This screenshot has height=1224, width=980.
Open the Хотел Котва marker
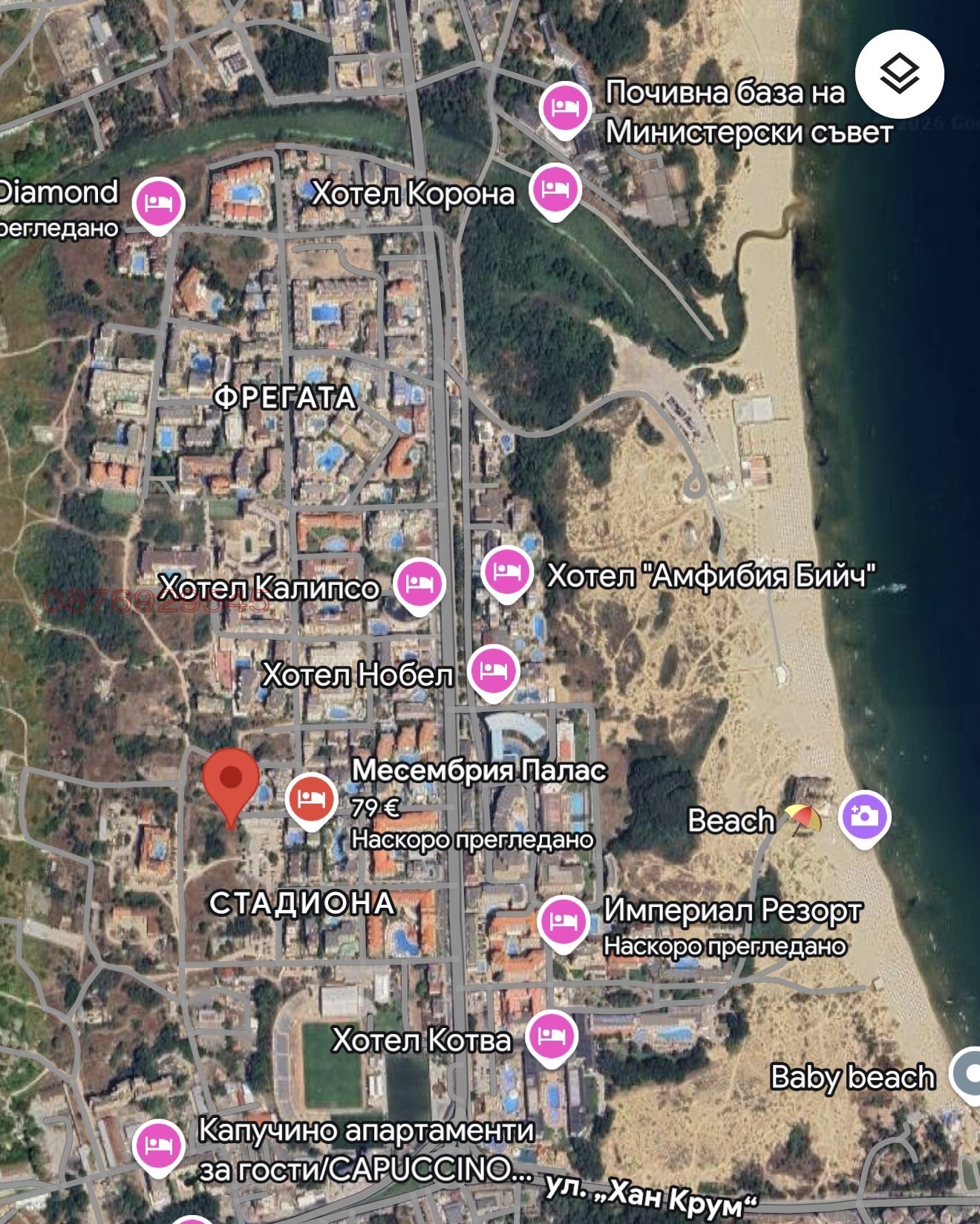click(x=552, y=1036)
